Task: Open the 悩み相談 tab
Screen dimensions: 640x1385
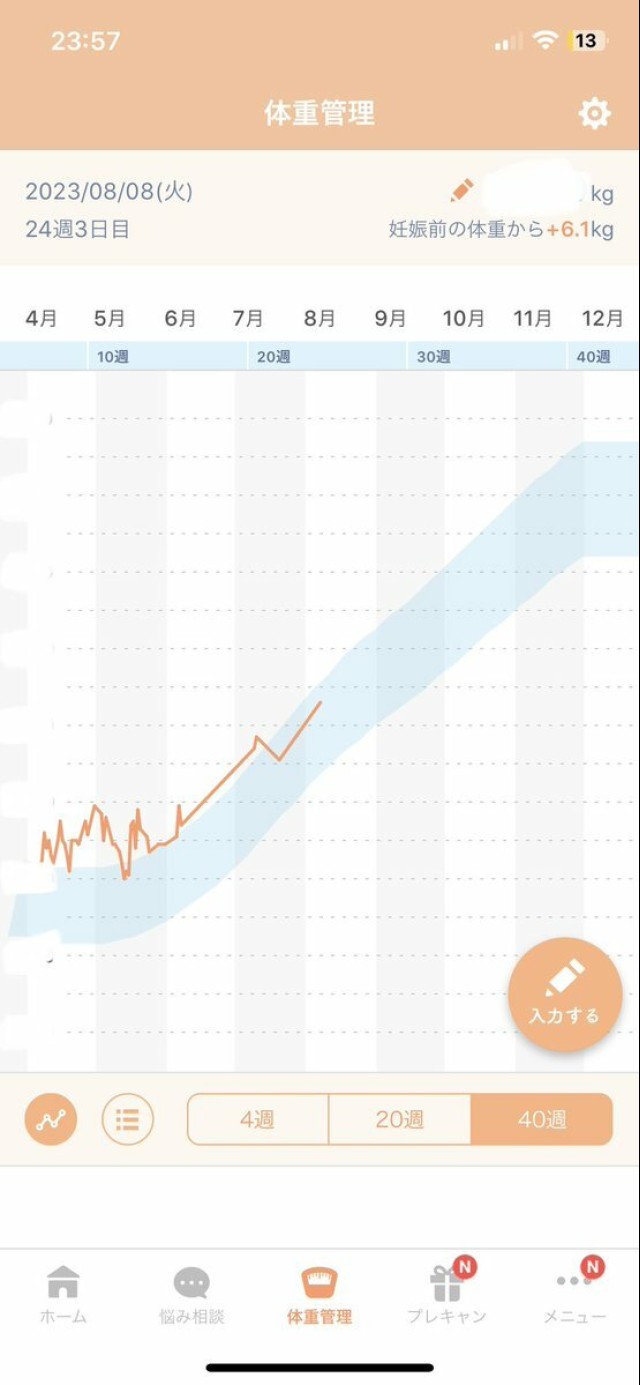Action: click(191, 1295)
